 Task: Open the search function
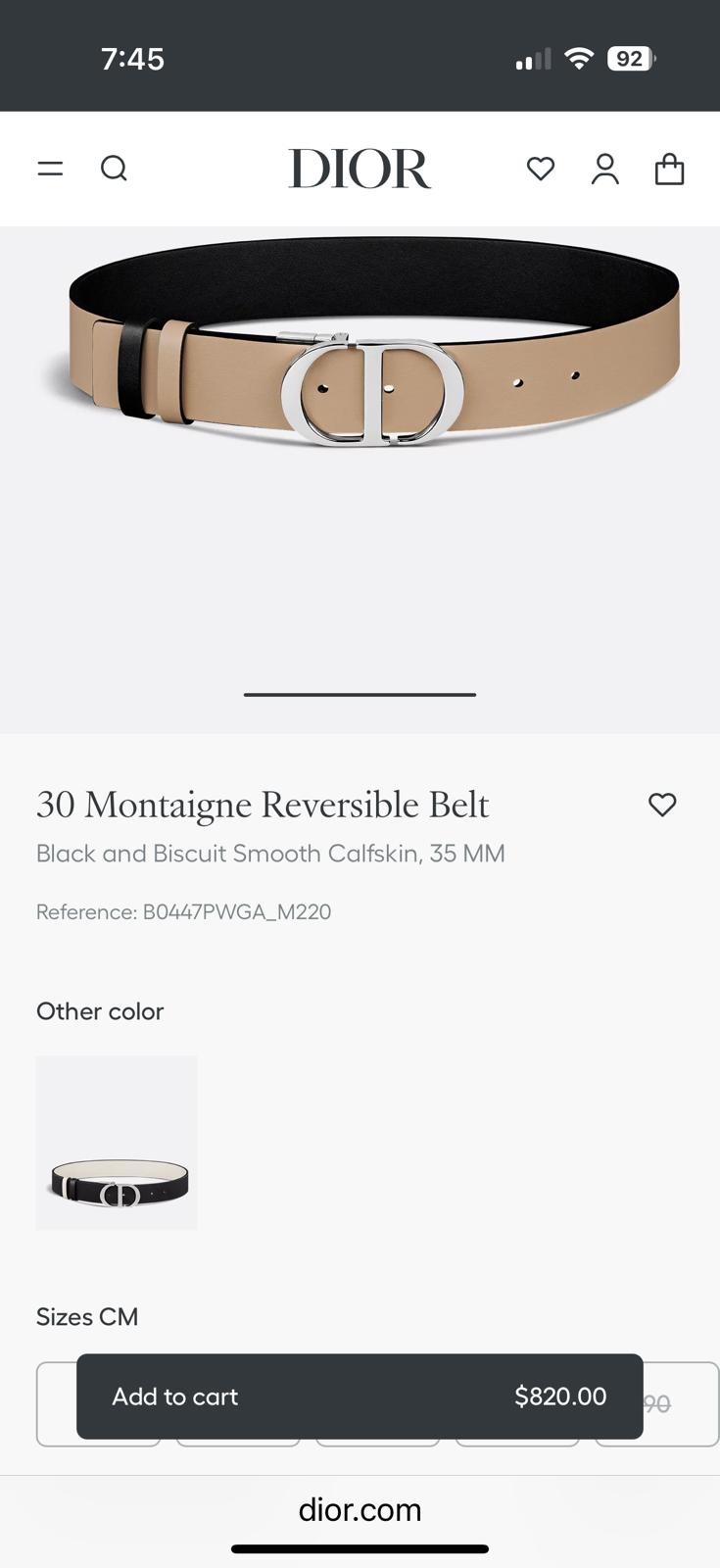pos(115,169)
